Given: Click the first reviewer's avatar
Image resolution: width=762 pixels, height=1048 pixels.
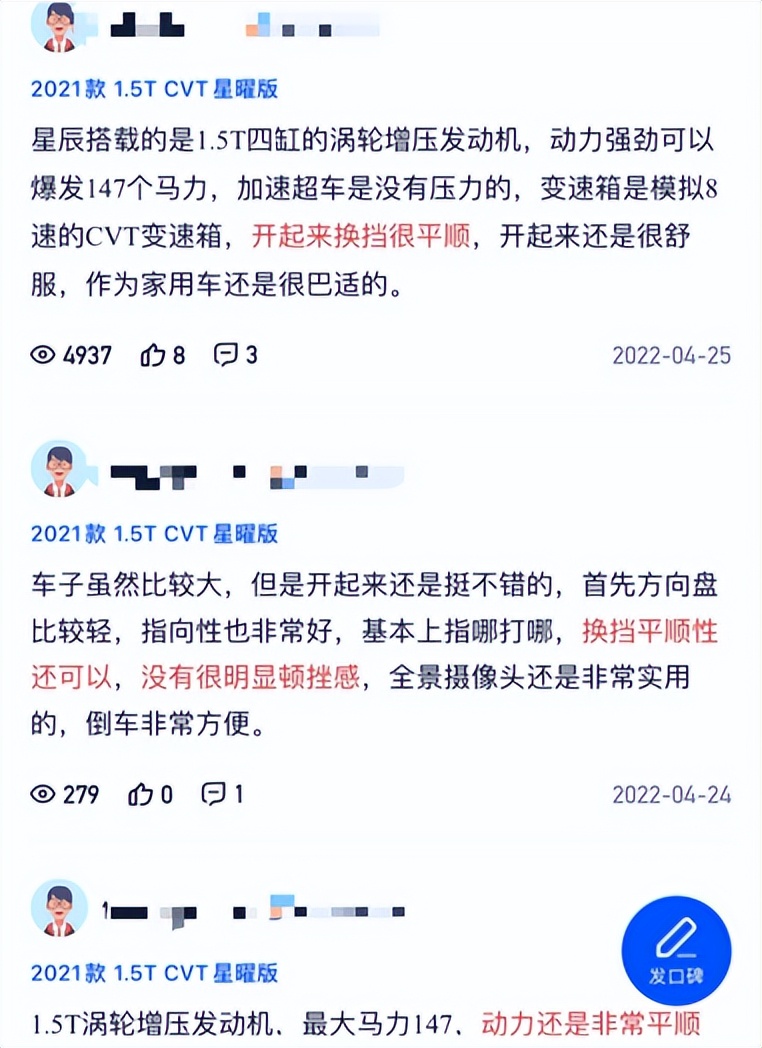Looking at the screenshot, I should click(x=59, y=25).
